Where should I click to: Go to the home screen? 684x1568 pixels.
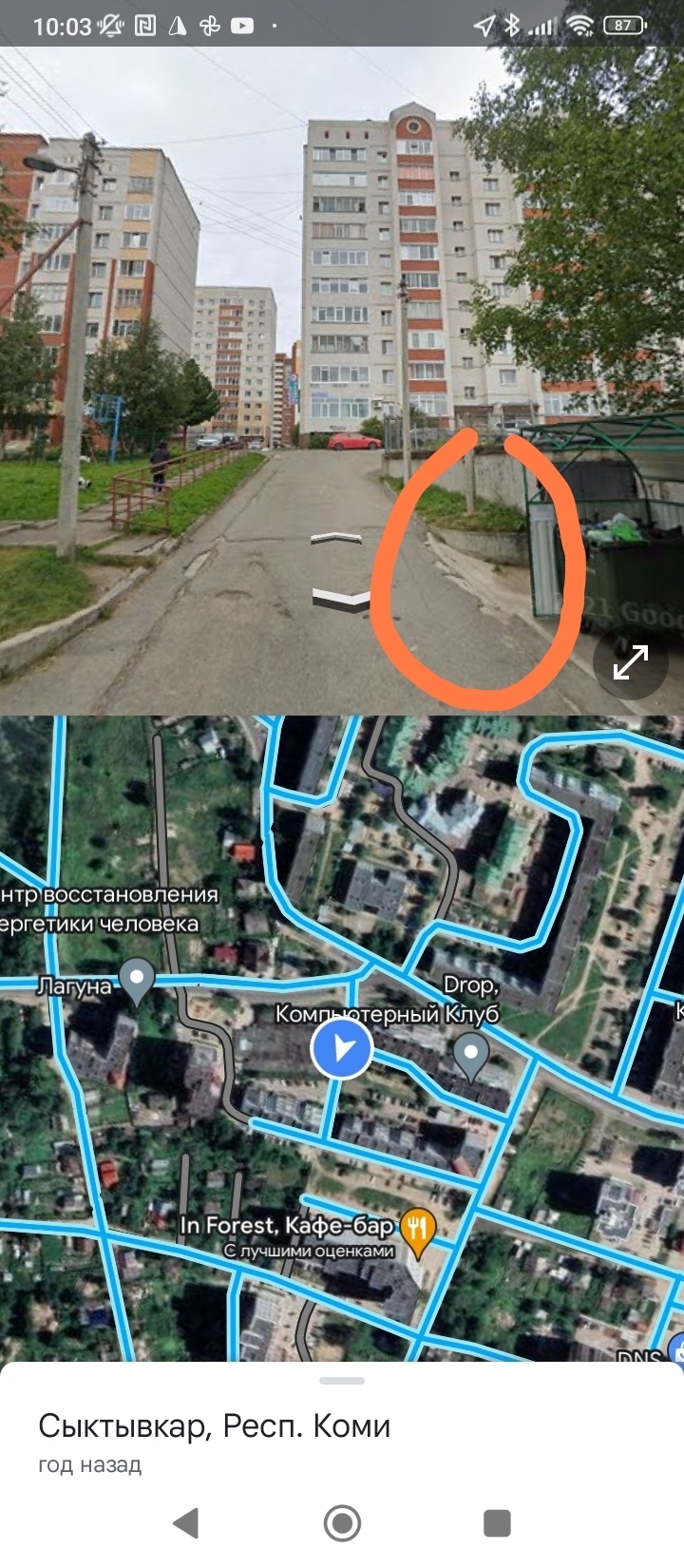click(x=342, y=1522)
